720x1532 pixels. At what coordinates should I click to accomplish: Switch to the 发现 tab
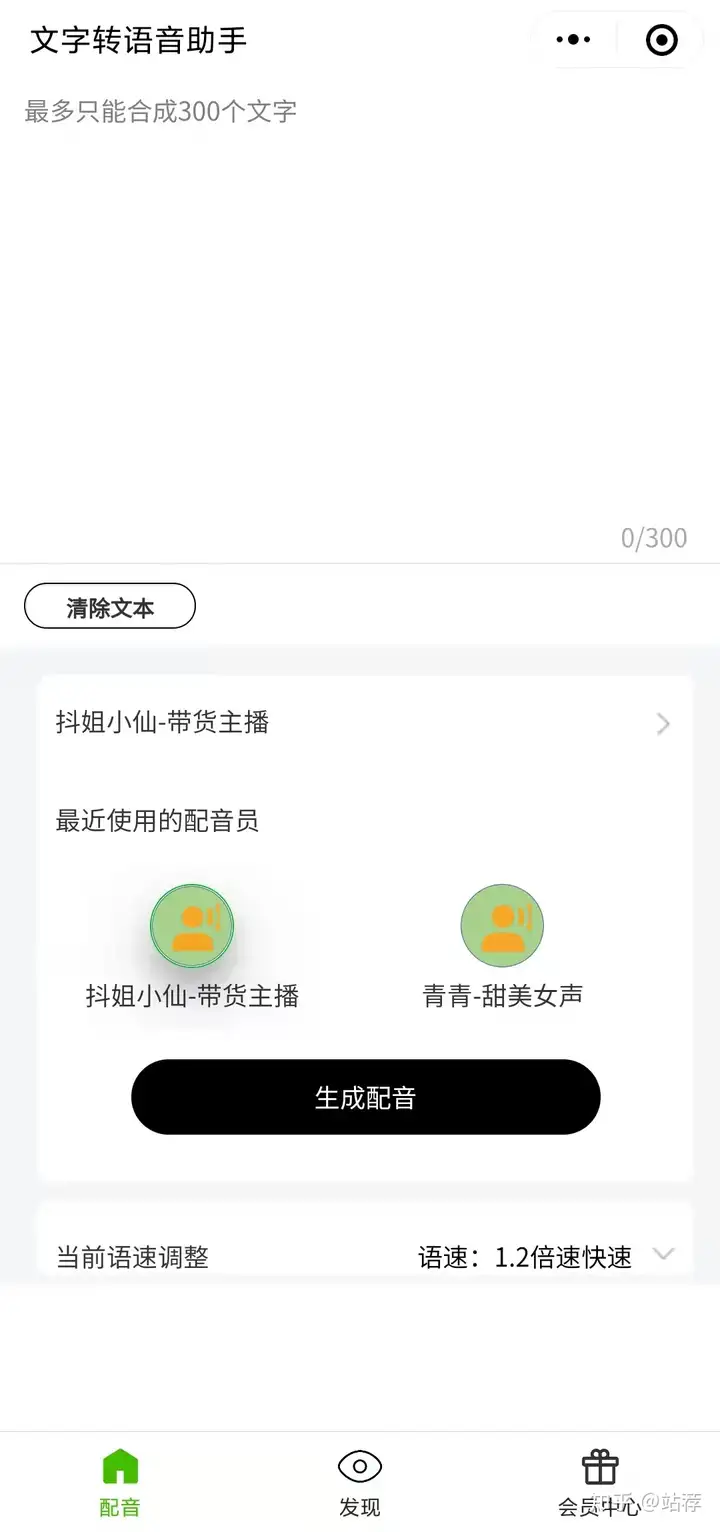coord(360,1484)
